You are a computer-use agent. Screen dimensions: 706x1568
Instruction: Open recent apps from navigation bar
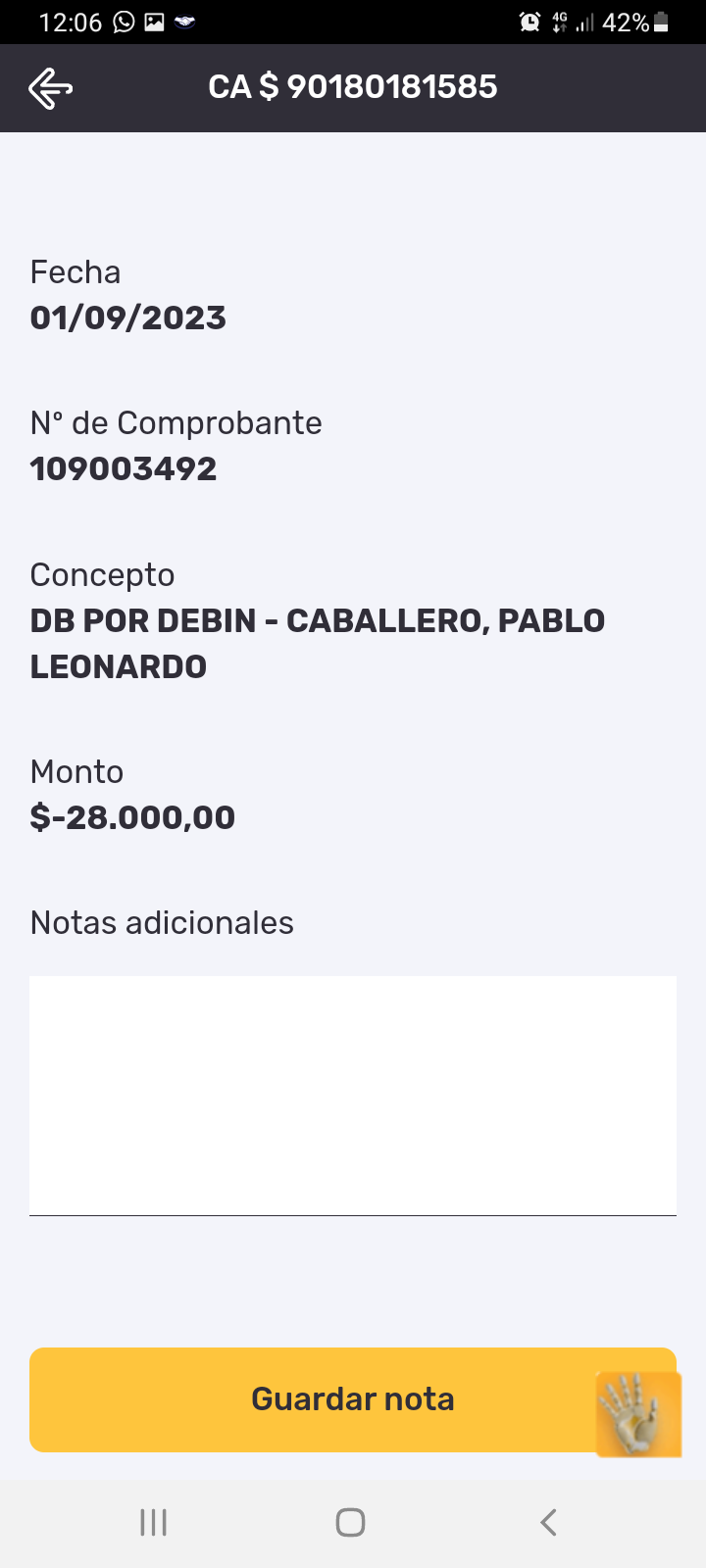point(154,1522)
